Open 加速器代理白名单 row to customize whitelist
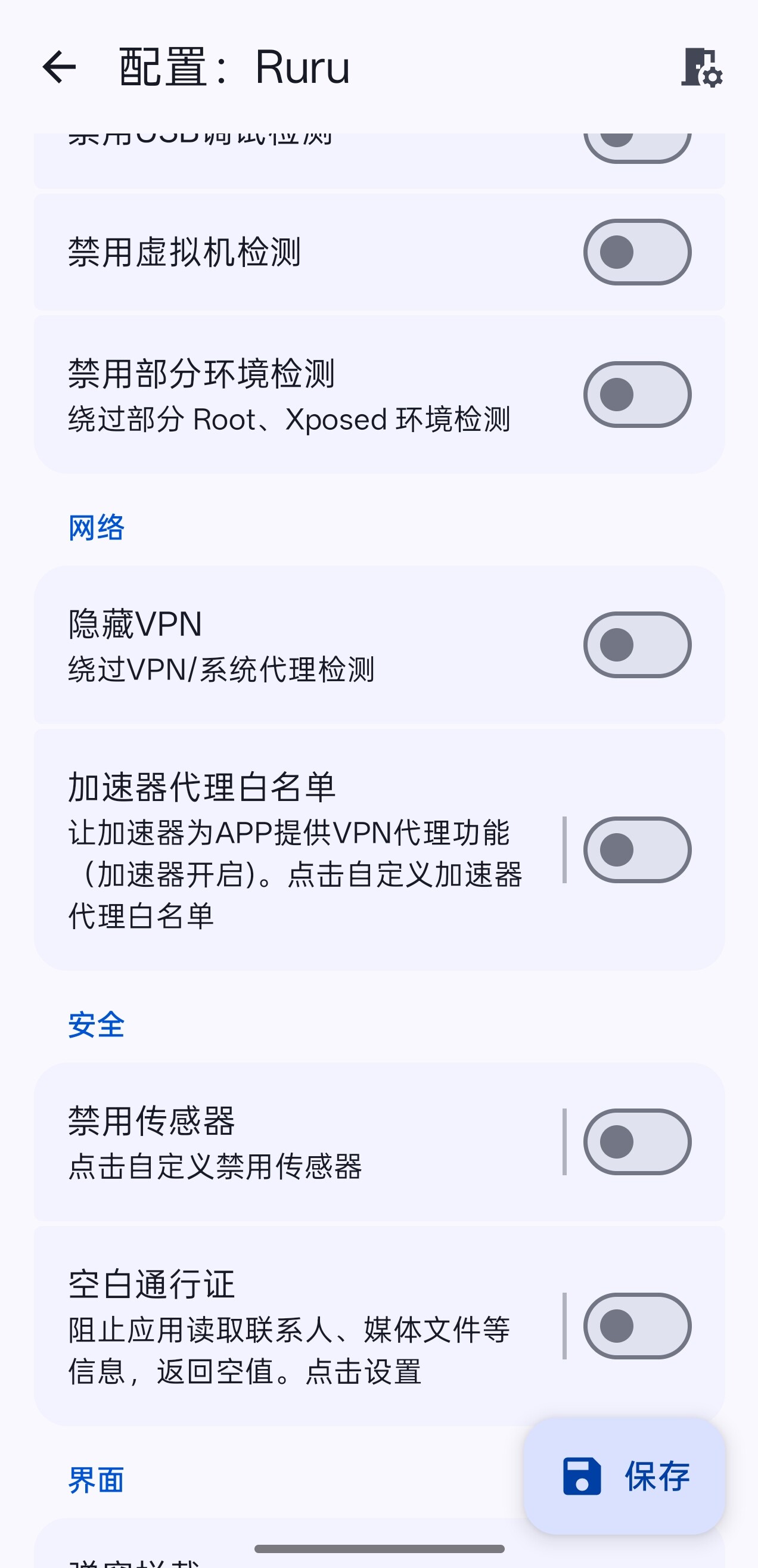 point(299,850)
